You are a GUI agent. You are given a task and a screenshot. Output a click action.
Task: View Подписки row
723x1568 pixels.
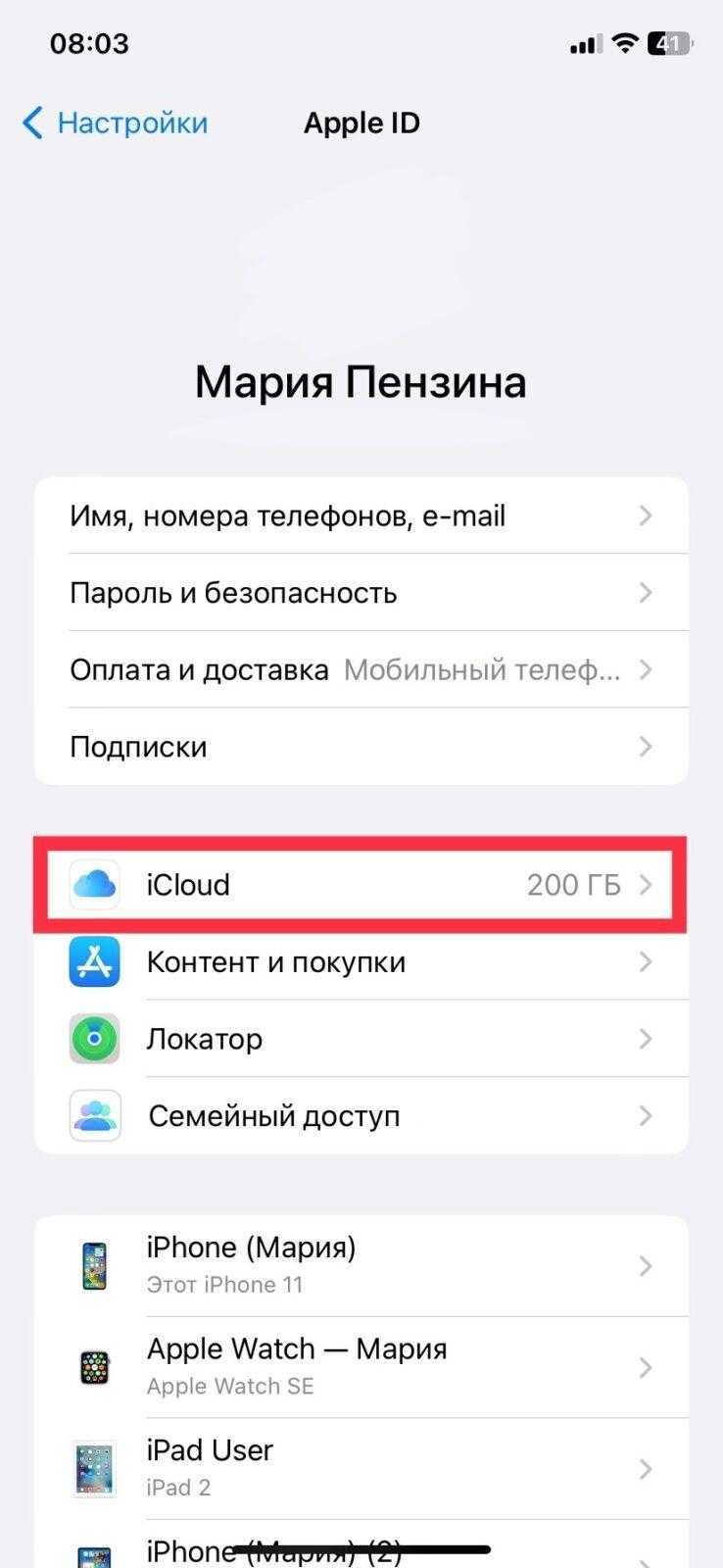(361, 747)
